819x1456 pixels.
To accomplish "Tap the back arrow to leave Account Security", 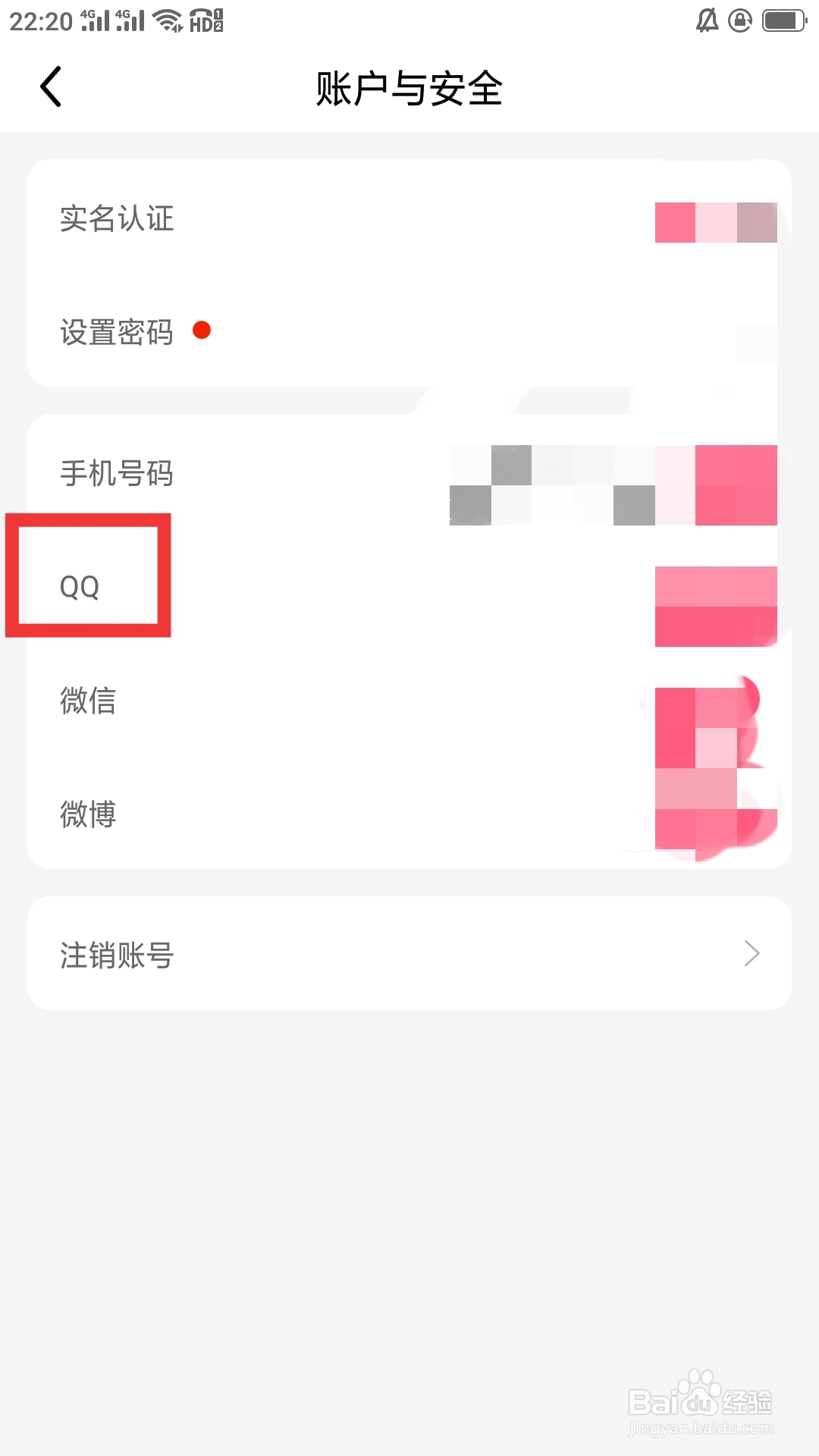I will coord(50,86).
